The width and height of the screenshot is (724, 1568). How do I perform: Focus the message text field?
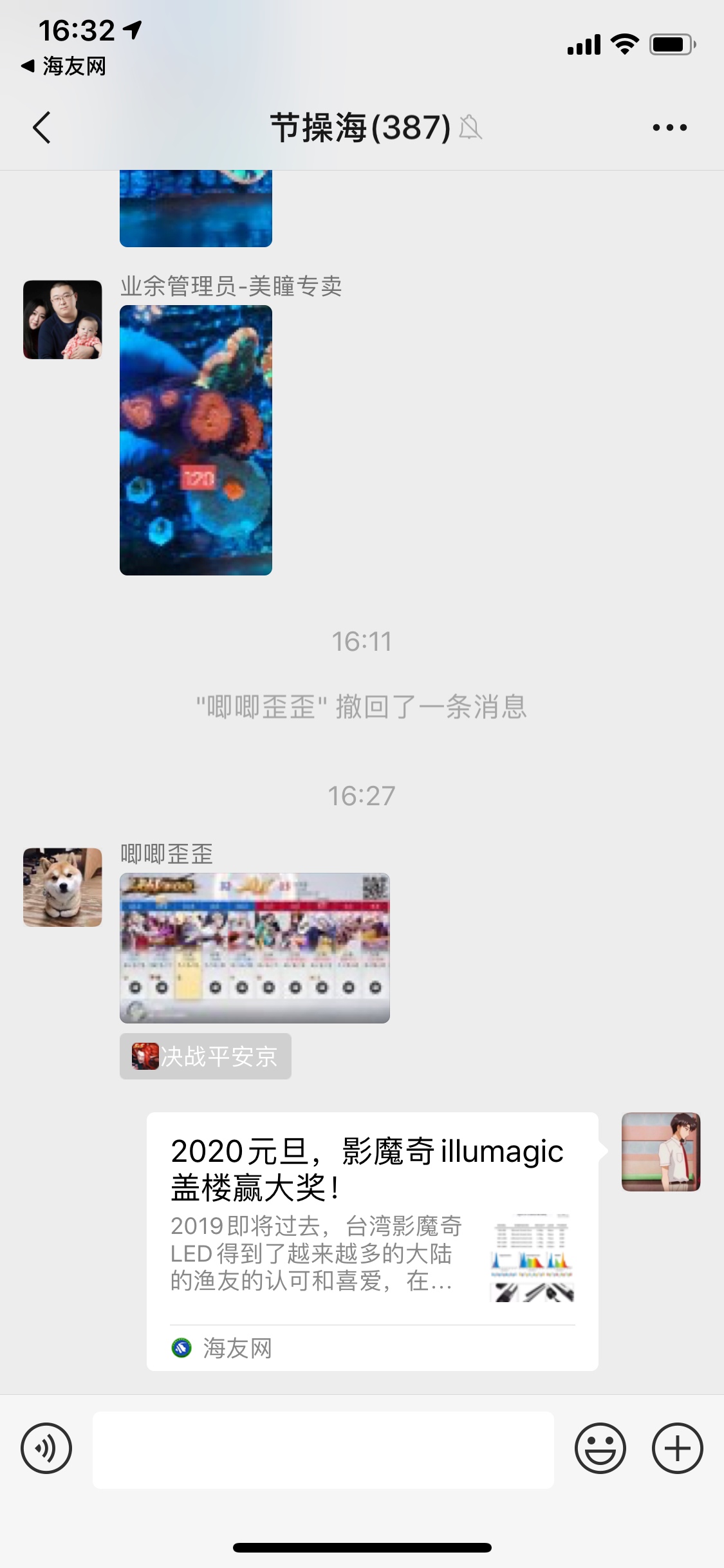(x=323, y=1450)
